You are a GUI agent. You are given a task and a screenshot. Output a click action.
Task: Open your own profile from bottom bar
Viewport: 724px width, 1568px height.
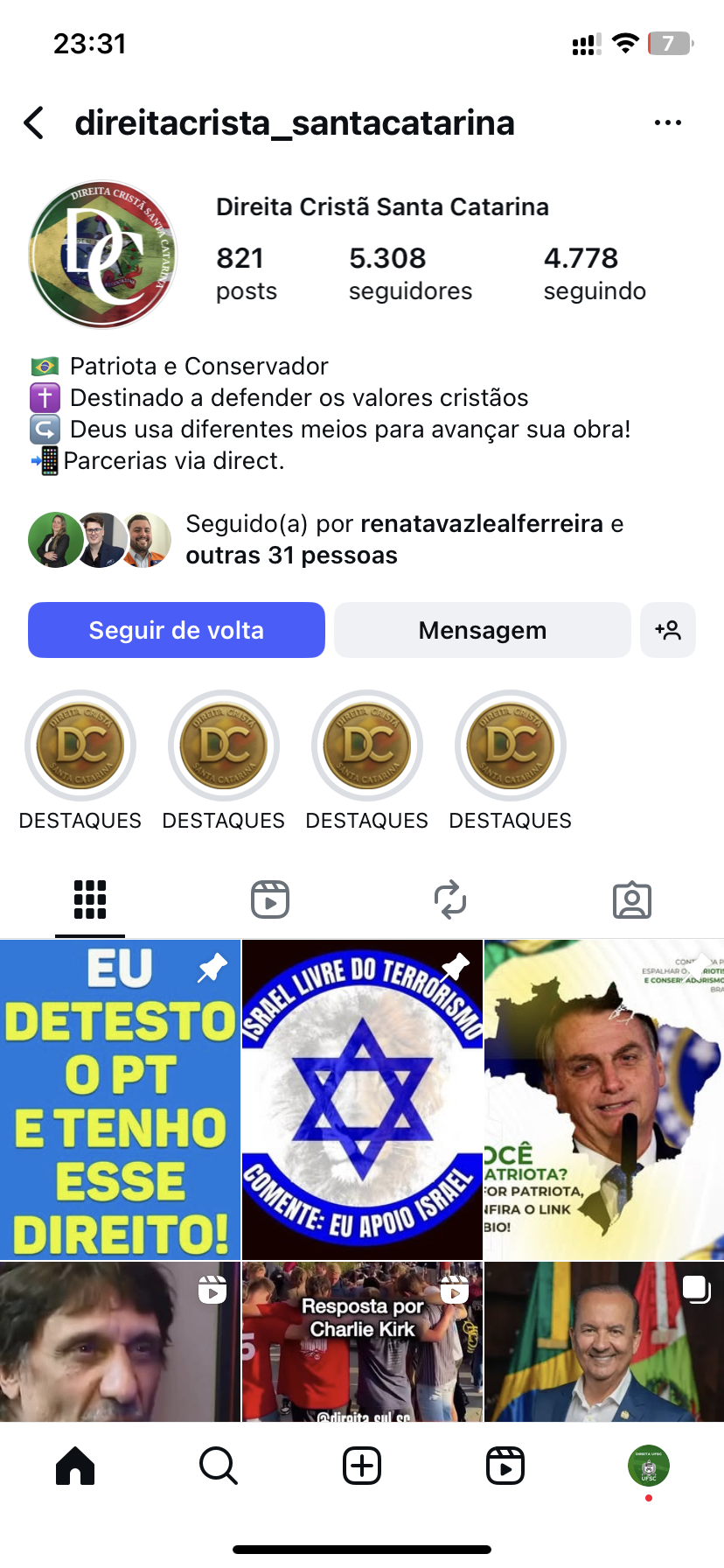pos(648,1466)
